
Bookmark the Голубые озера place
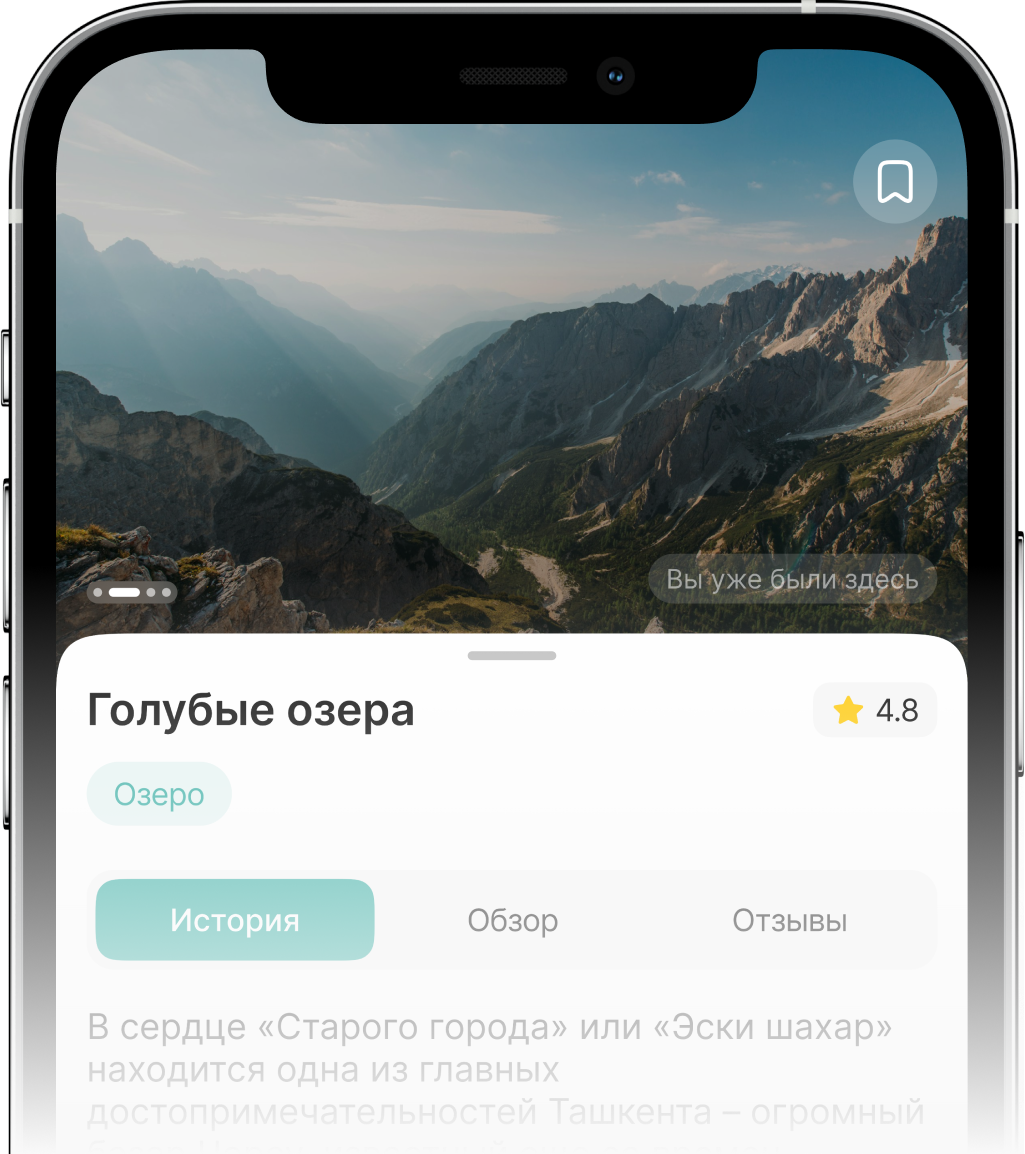[894, 182]
